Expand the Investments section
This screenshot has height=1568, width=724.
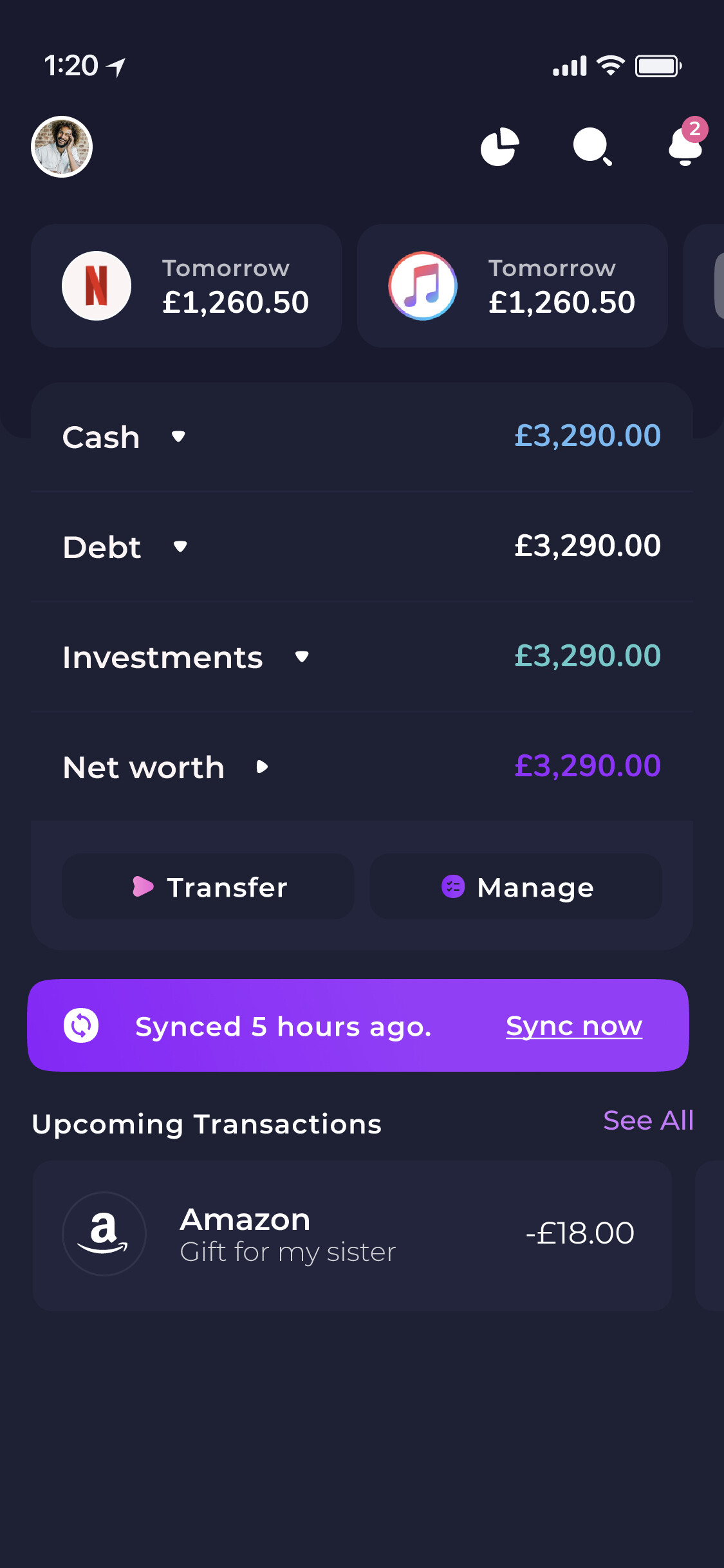point(301,657)
